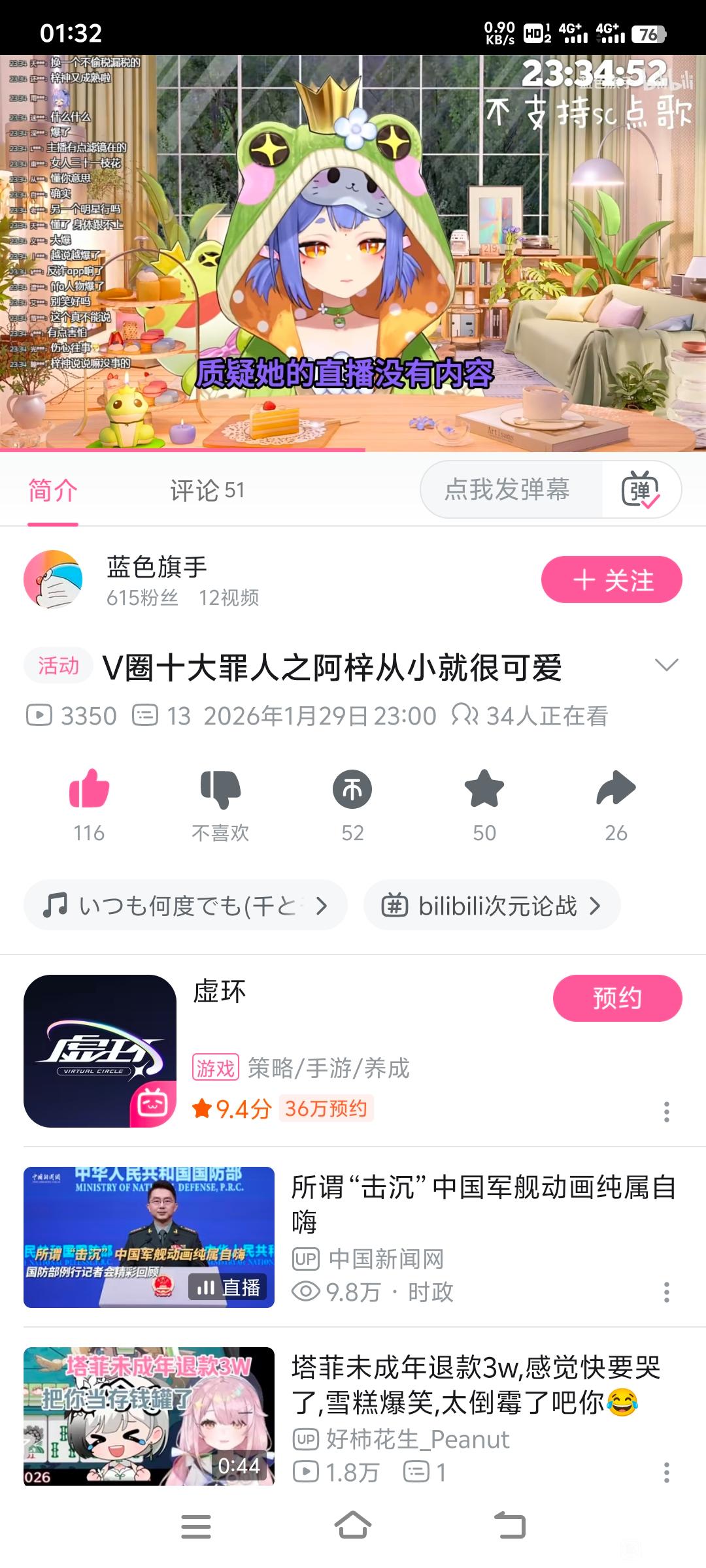Screen dimensions: 706x1568
Task: Open the 中国新闻网 live video on 击沉
Action: [x=149, y=1237]
